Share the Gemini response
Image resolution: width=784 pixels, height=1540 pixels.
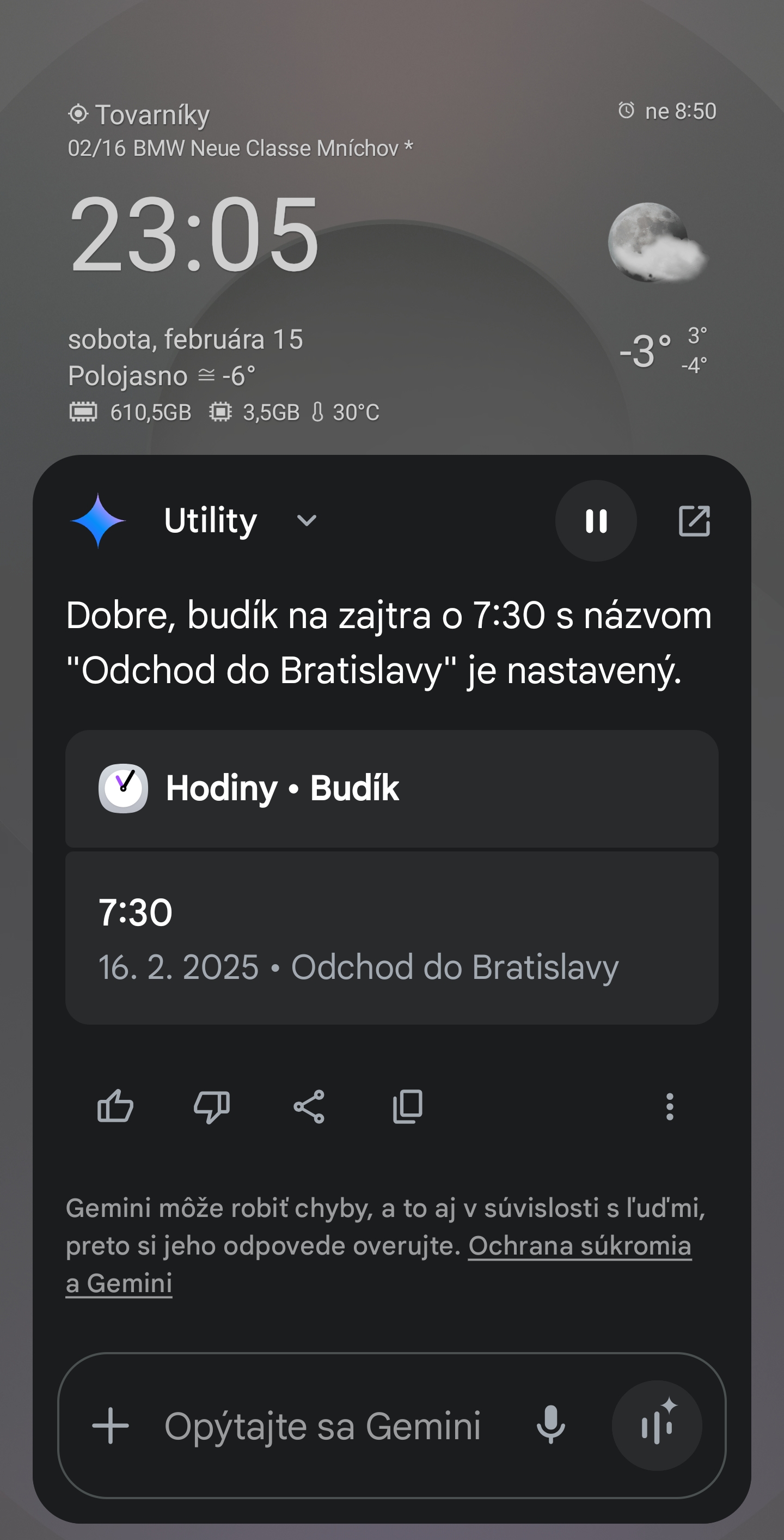tap(309, 1106)
